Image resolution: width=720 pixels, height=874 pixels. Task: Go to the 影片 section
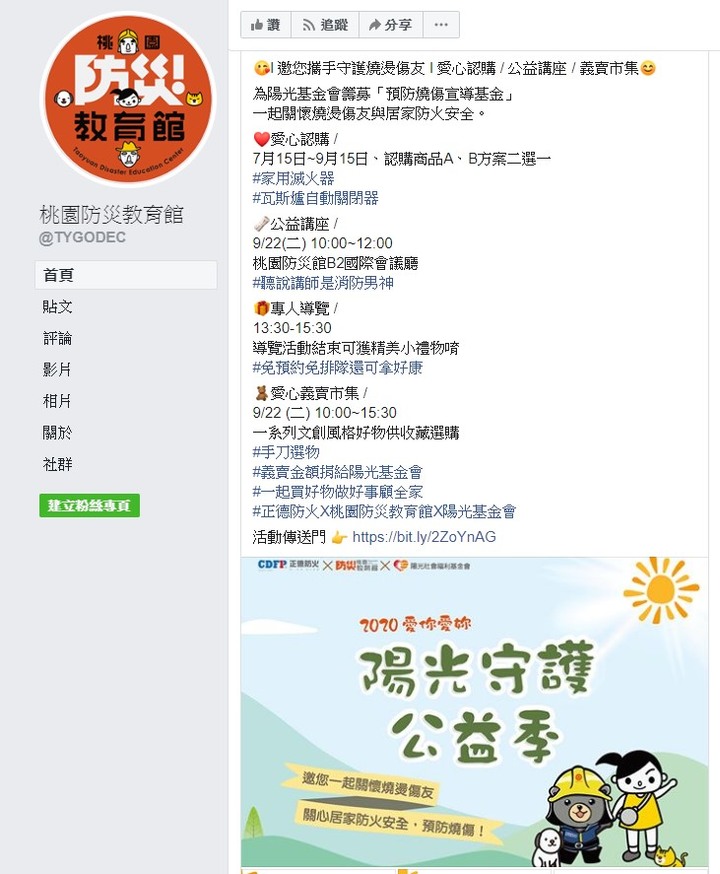[x=58, y=370]
